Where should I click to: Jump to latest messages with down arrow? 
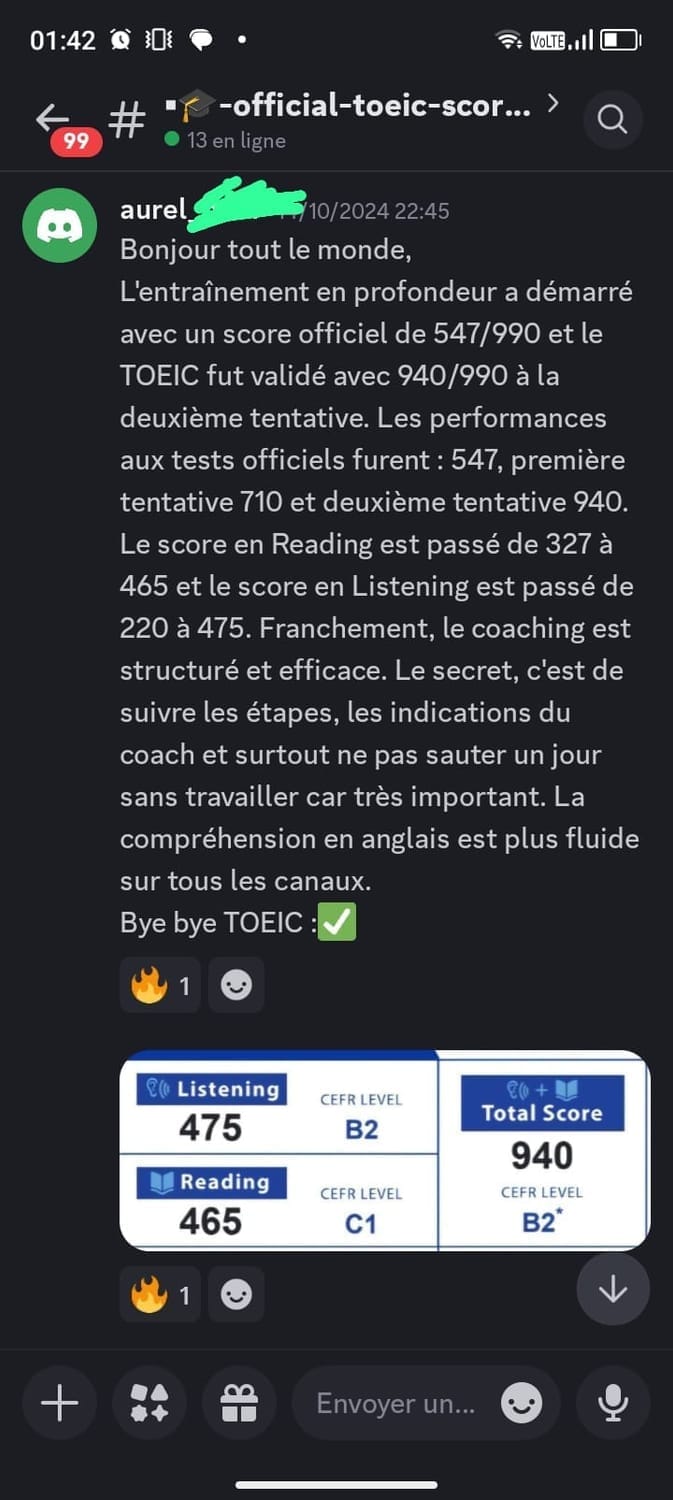click(612, 1290)
